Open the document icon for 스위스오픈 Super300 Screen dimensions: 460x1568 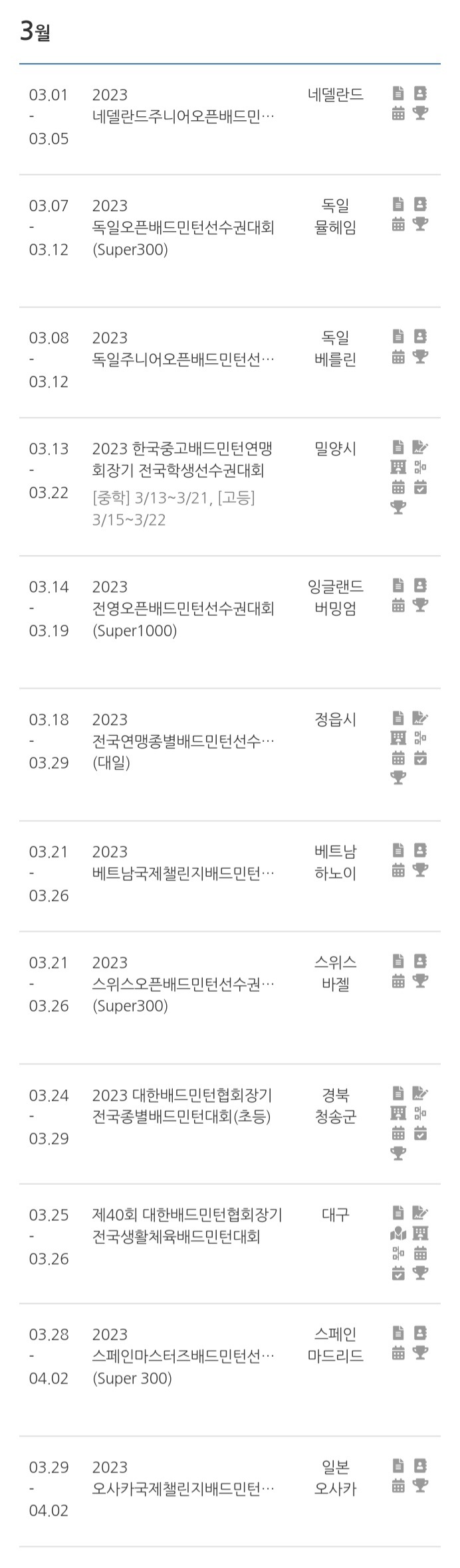(x=398, y=960)
